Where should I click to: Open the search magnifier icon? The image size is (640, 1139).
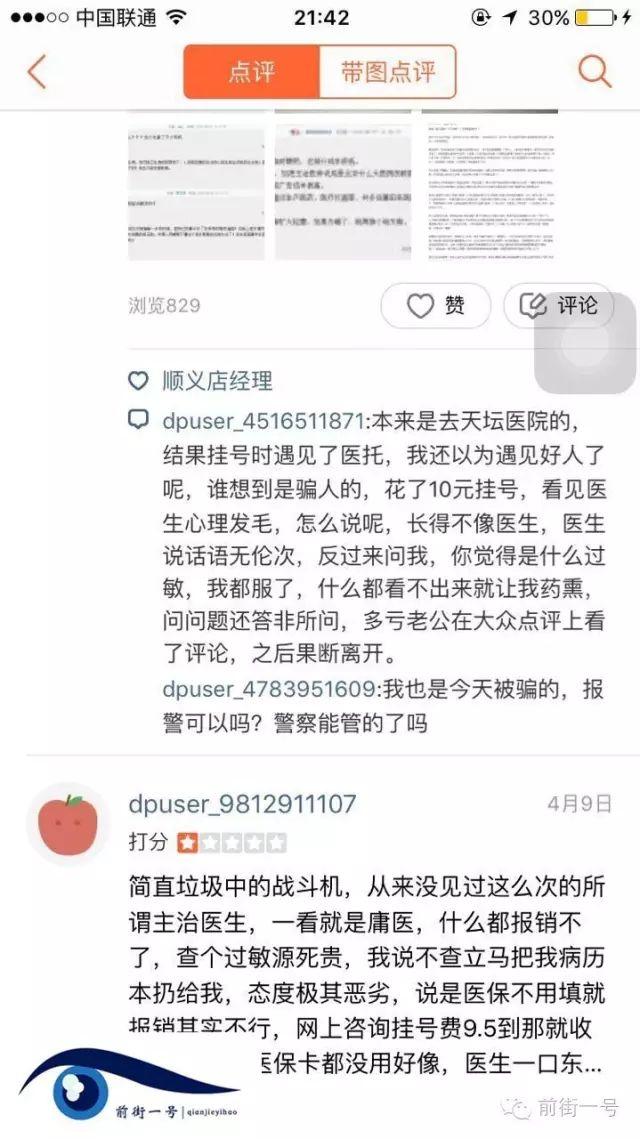595,71
